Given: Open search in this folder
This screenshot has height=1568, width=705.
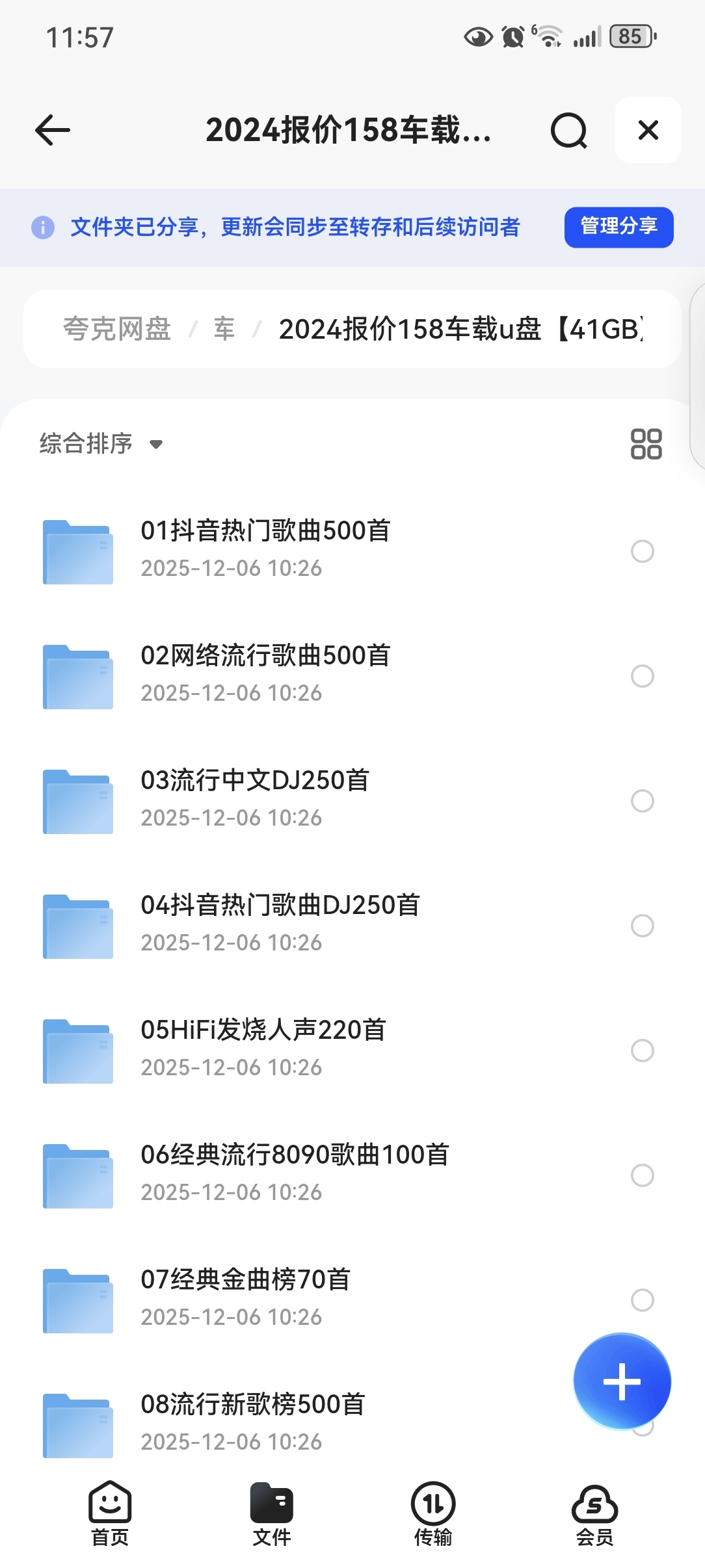Looking at the screenshot, I should 568,130.
